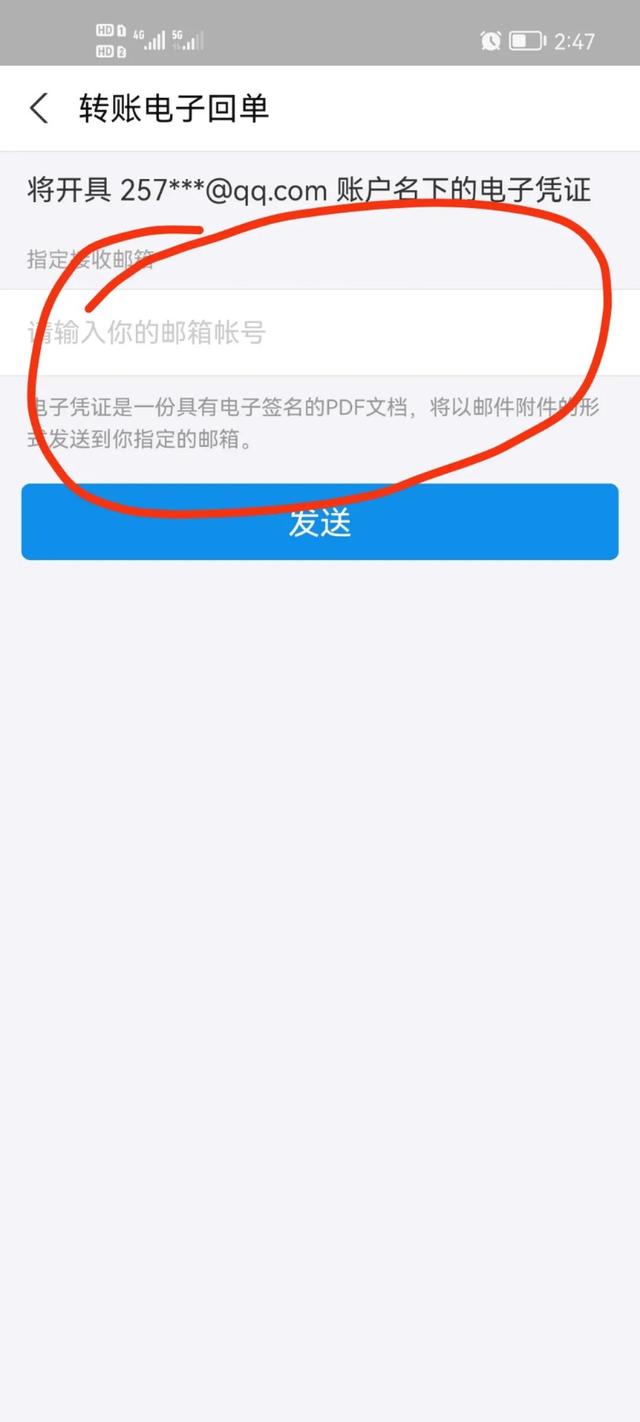The width and height of the screenshot is (640, 1422).
Task: Tap the 请输入你的邮箱帐号 email field
Action: [x=320, y=333]
